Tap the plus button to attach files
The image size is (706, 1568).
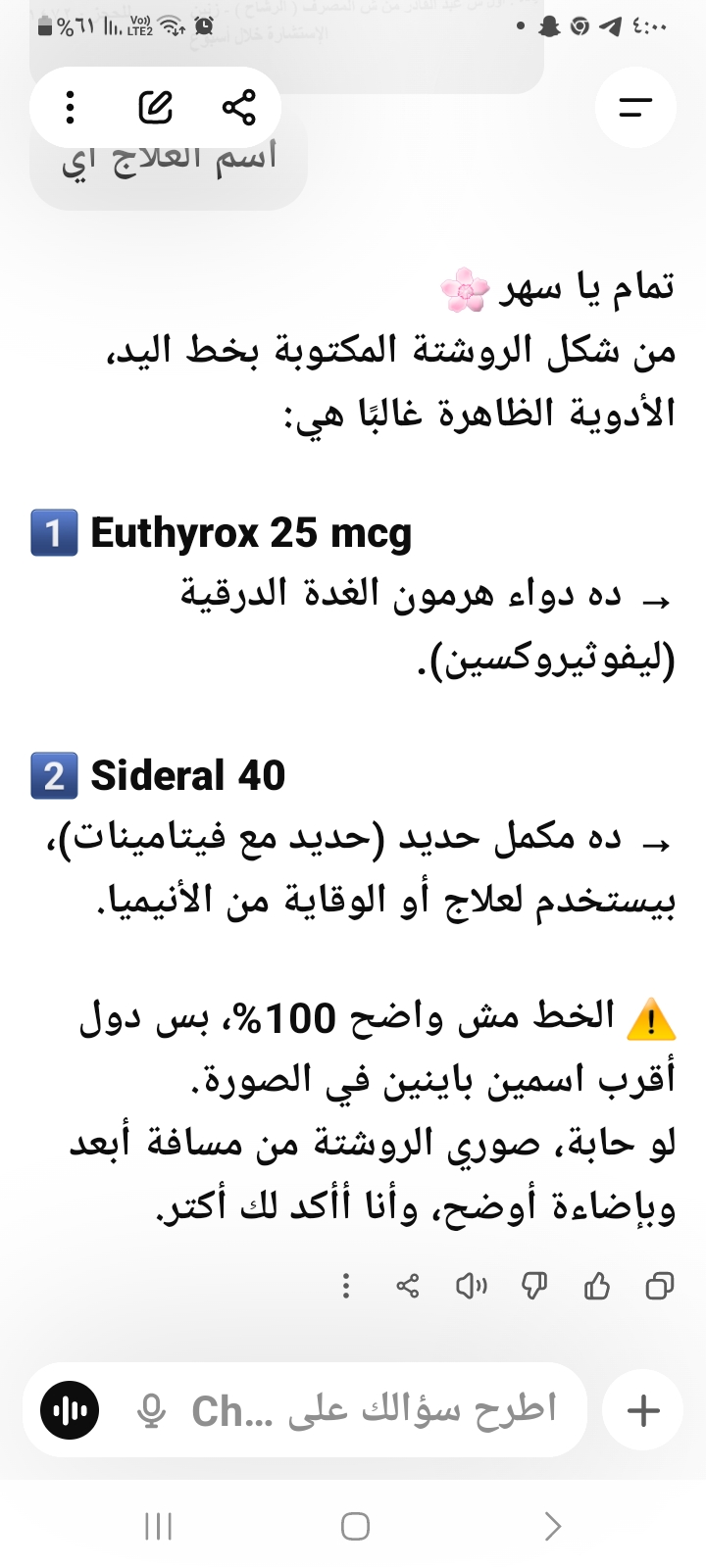tap(643, 1411)
